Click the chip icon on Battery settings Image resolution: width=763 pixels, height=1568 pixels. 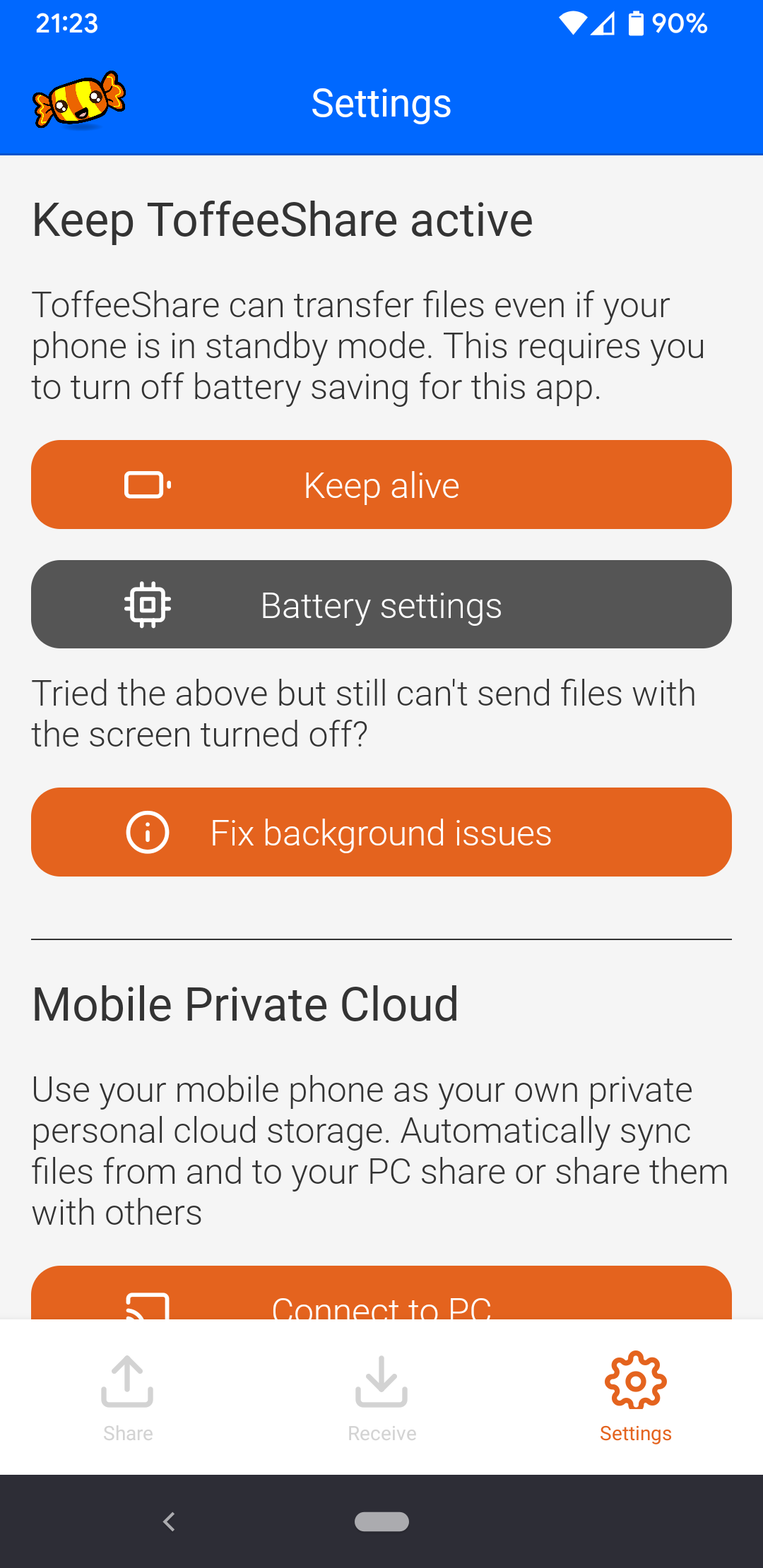click(x=147, y=604)
